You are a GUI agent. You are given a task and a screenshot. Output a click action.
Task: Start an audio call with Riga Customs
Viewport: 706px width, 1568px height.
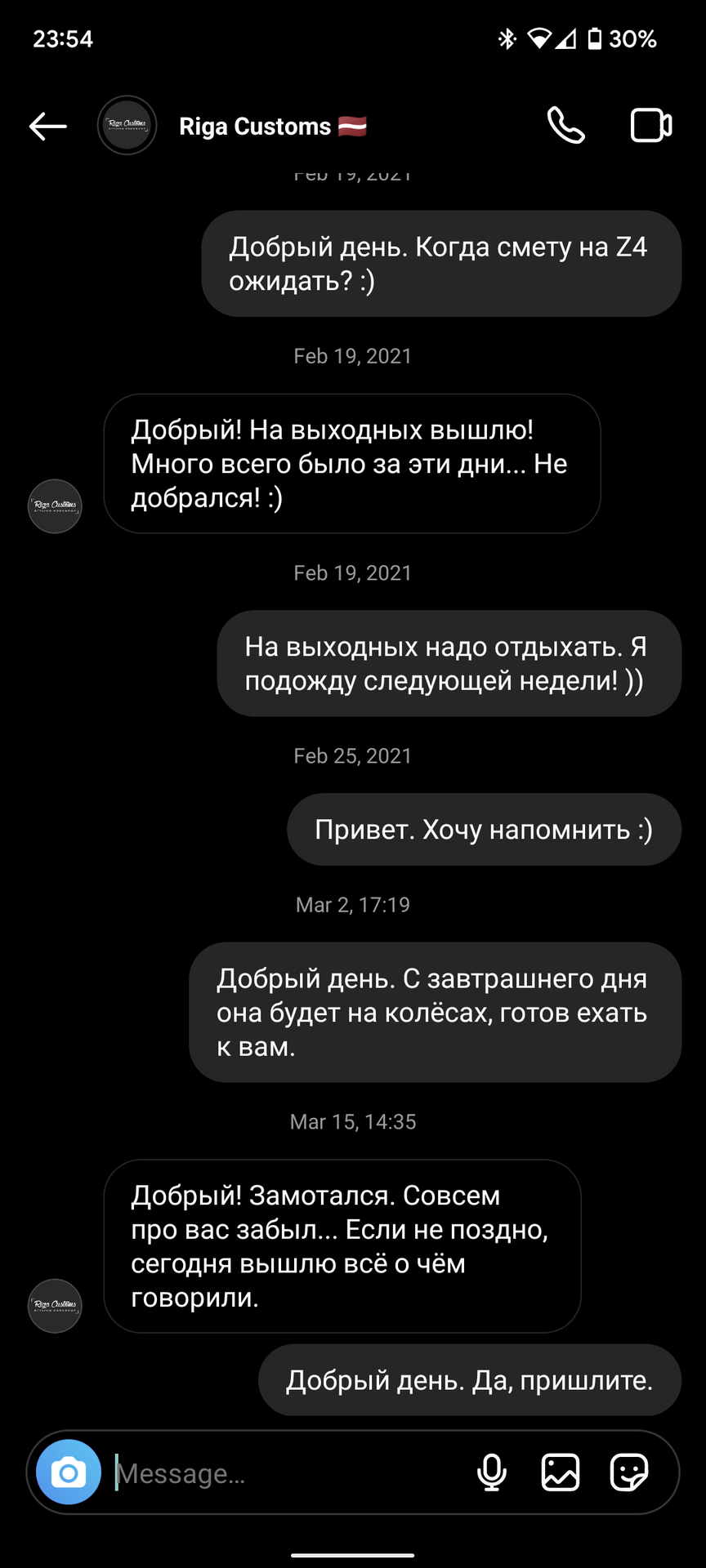[565, 126]
